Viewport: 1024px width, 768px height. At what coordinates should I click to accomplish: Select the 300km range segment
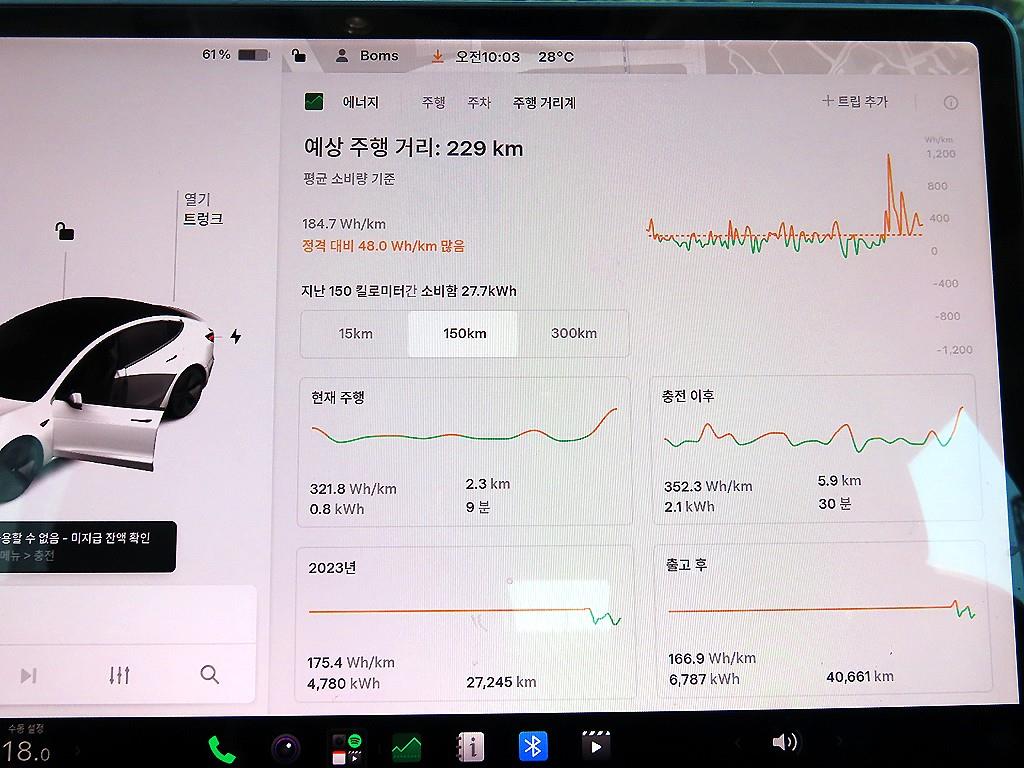click(573, 334)
